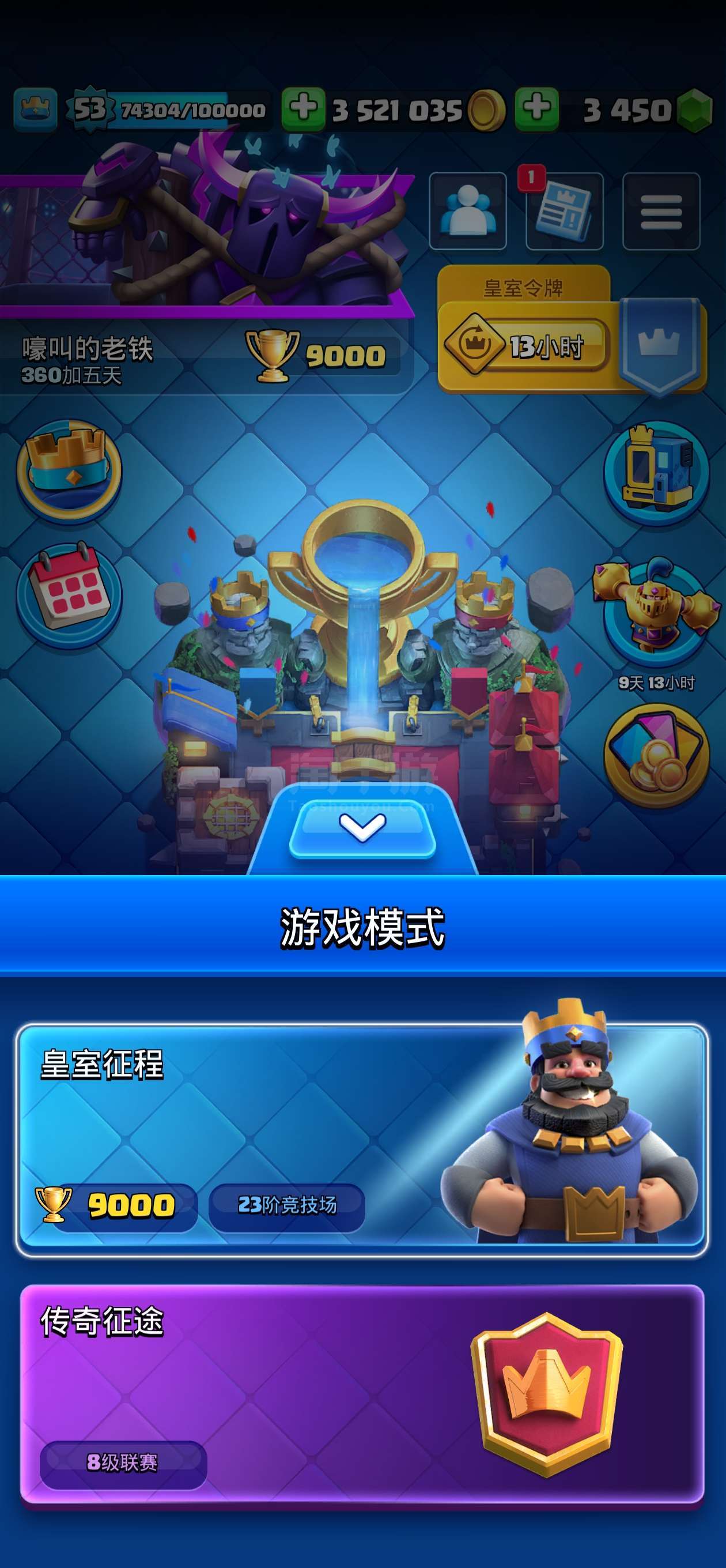Open the news feed with badge

564,210
